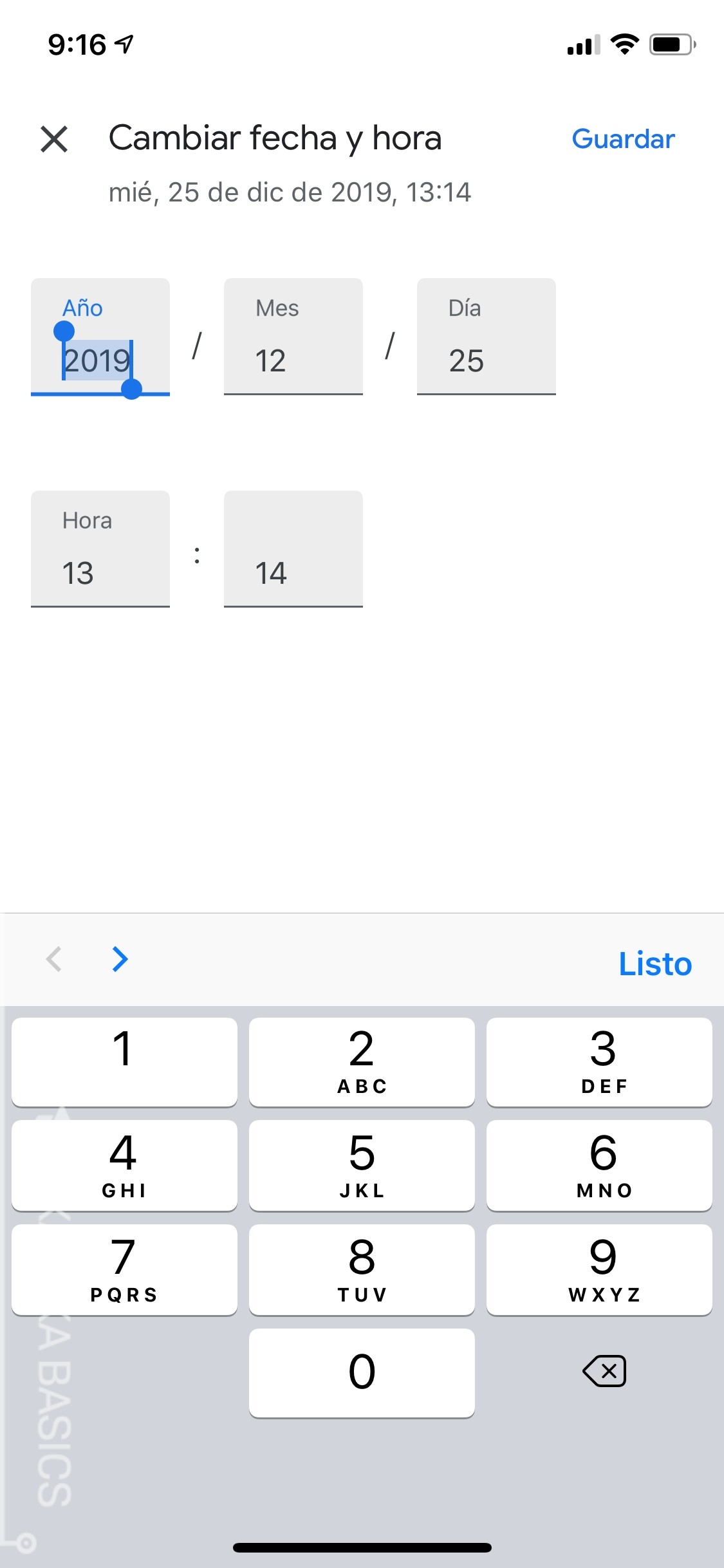The height and width of the screenshot is (1568, 724).
Task: Dismiss the keyboard with Listo
Action: [x=654, y=964]
